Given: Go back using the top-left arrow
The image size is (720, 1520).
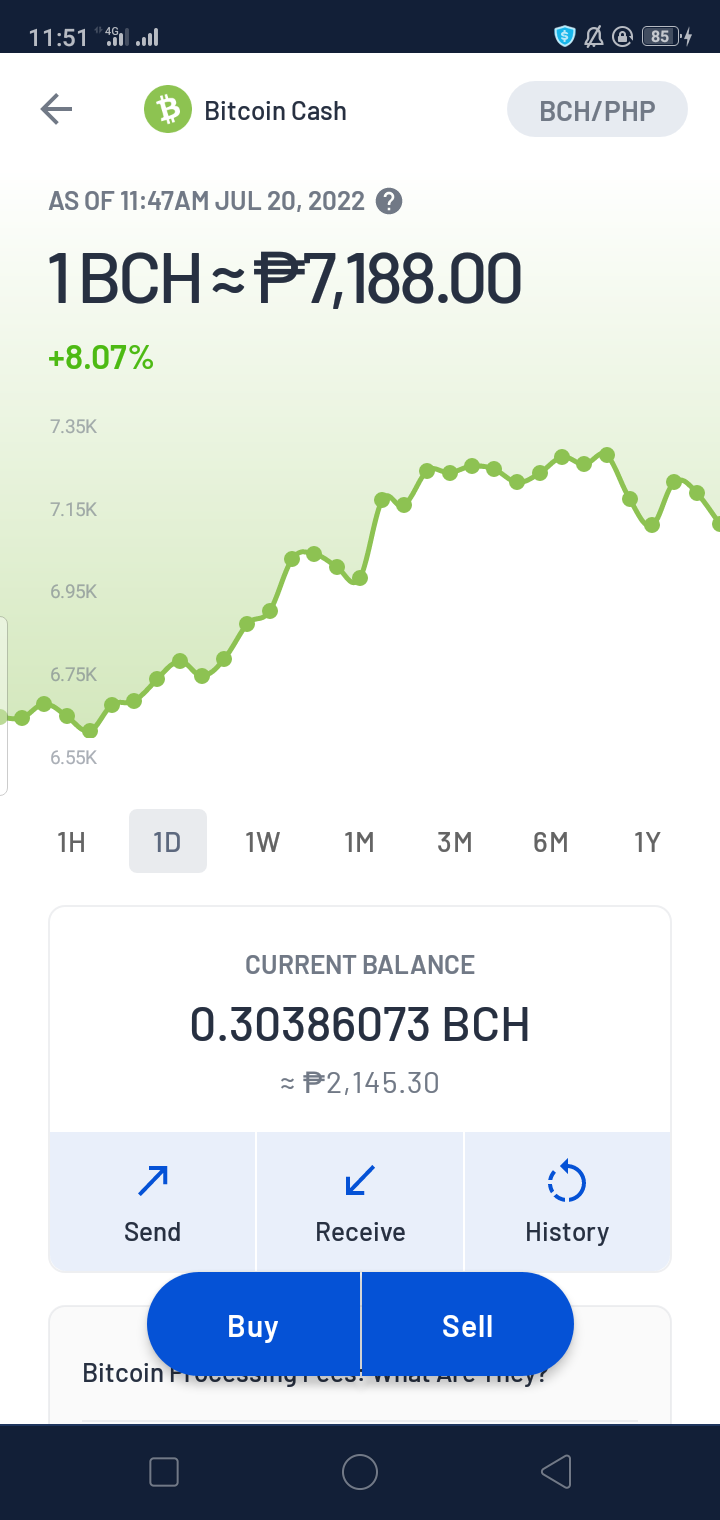Looking at the screenshot, I should pos(56,109).
